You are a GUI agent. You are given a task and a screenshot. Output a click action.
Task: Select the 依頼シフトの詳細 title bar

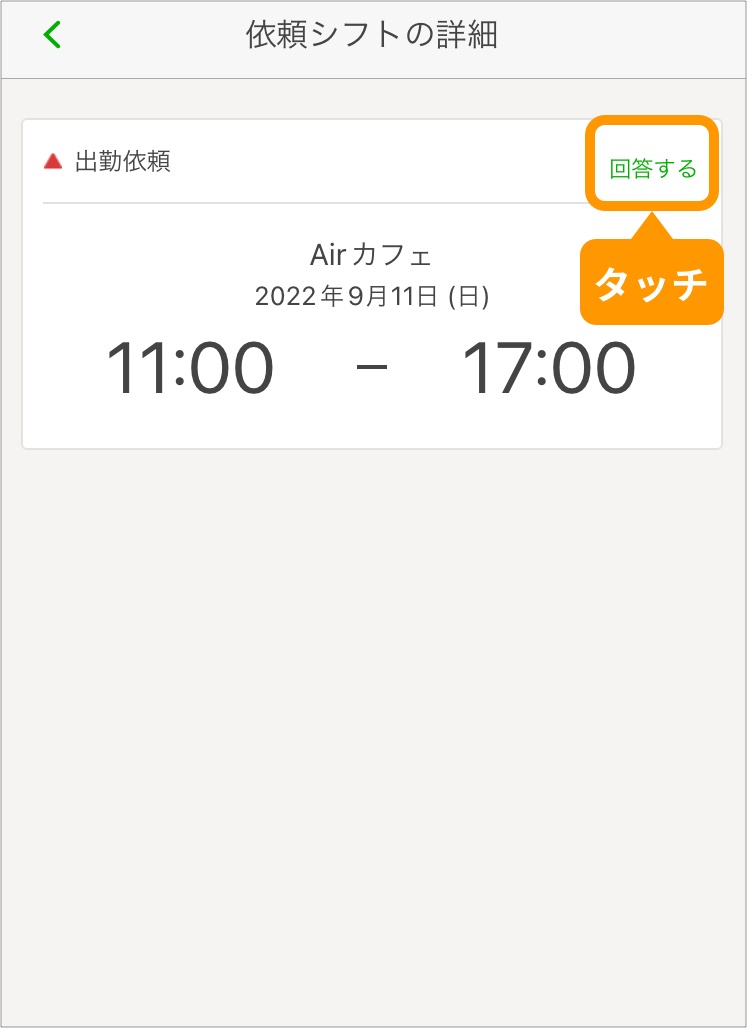point(373,35)
